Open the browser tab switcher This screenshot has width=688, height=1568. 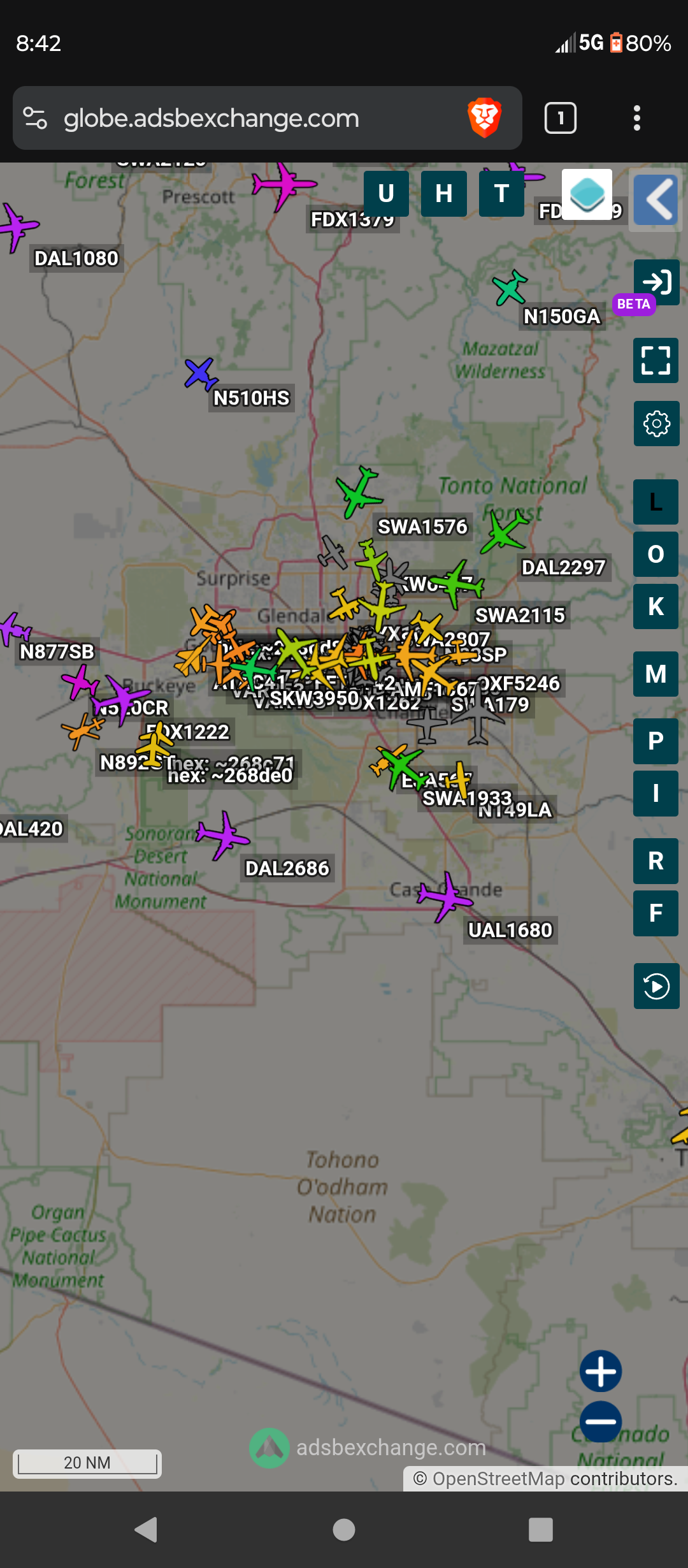pyautogui.click(x=561, y=118)
